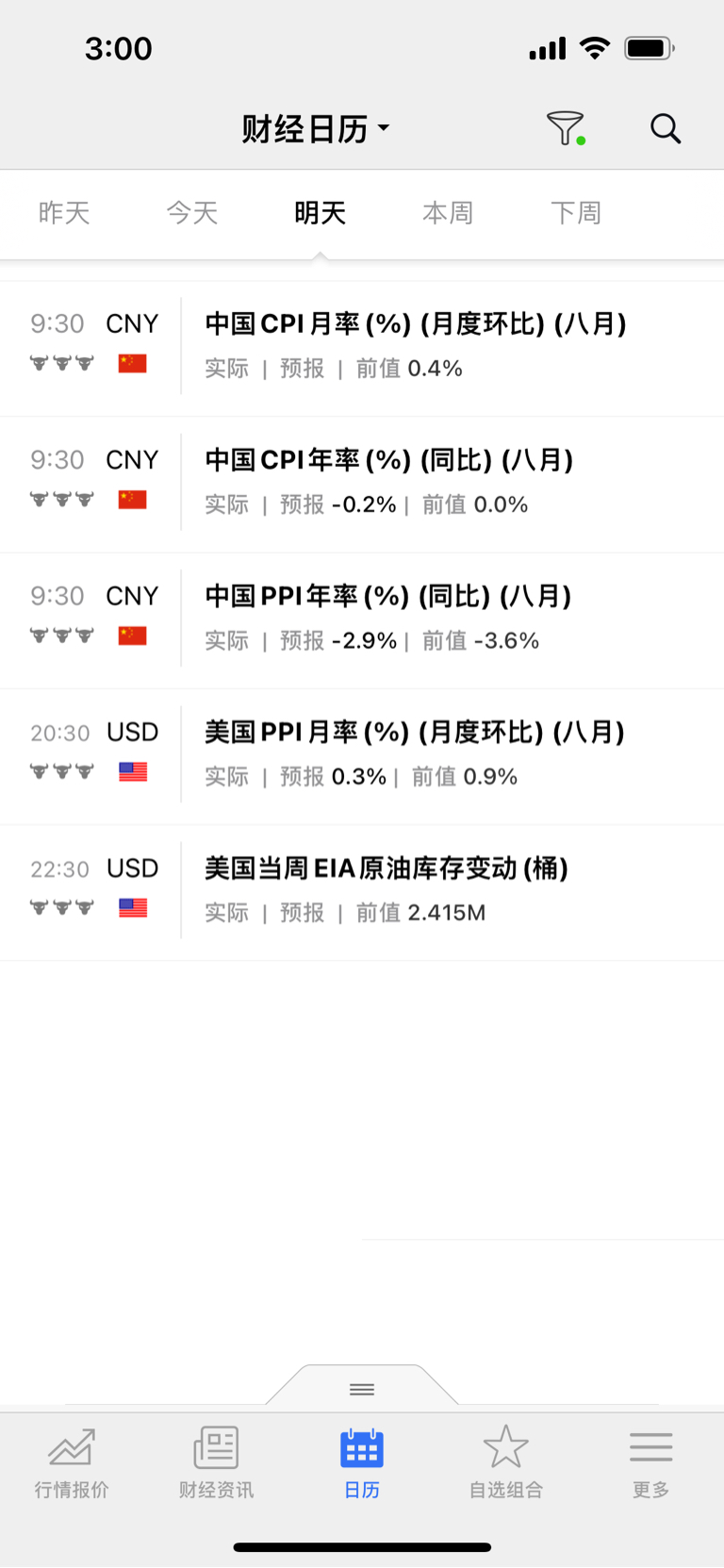Go to the 行情报价 tab
The image size is (724, 1568).
coord(72,1462)
